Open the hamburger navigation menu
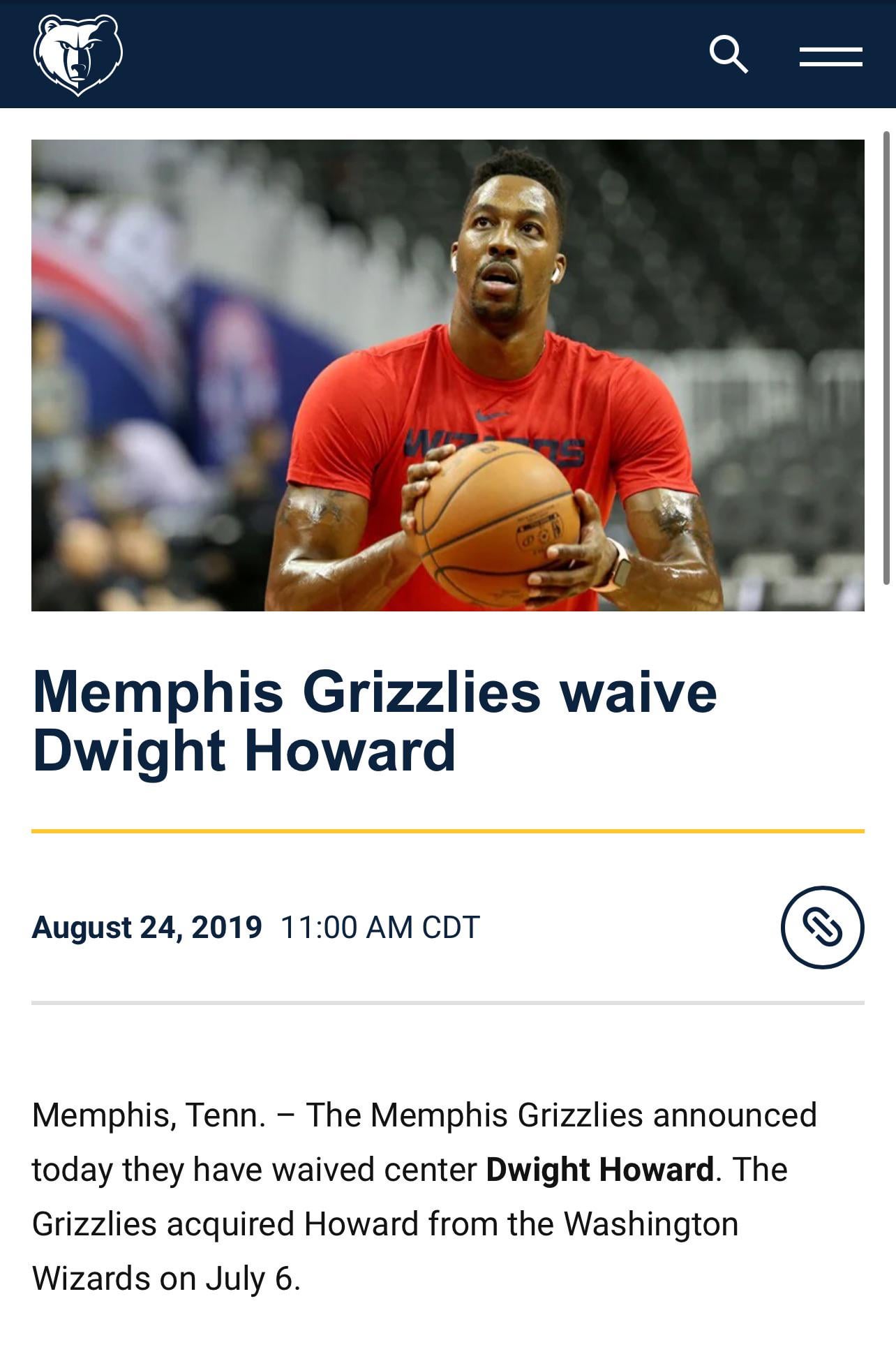The width and height of the screenshot is (896, 1354). point(830,57)
